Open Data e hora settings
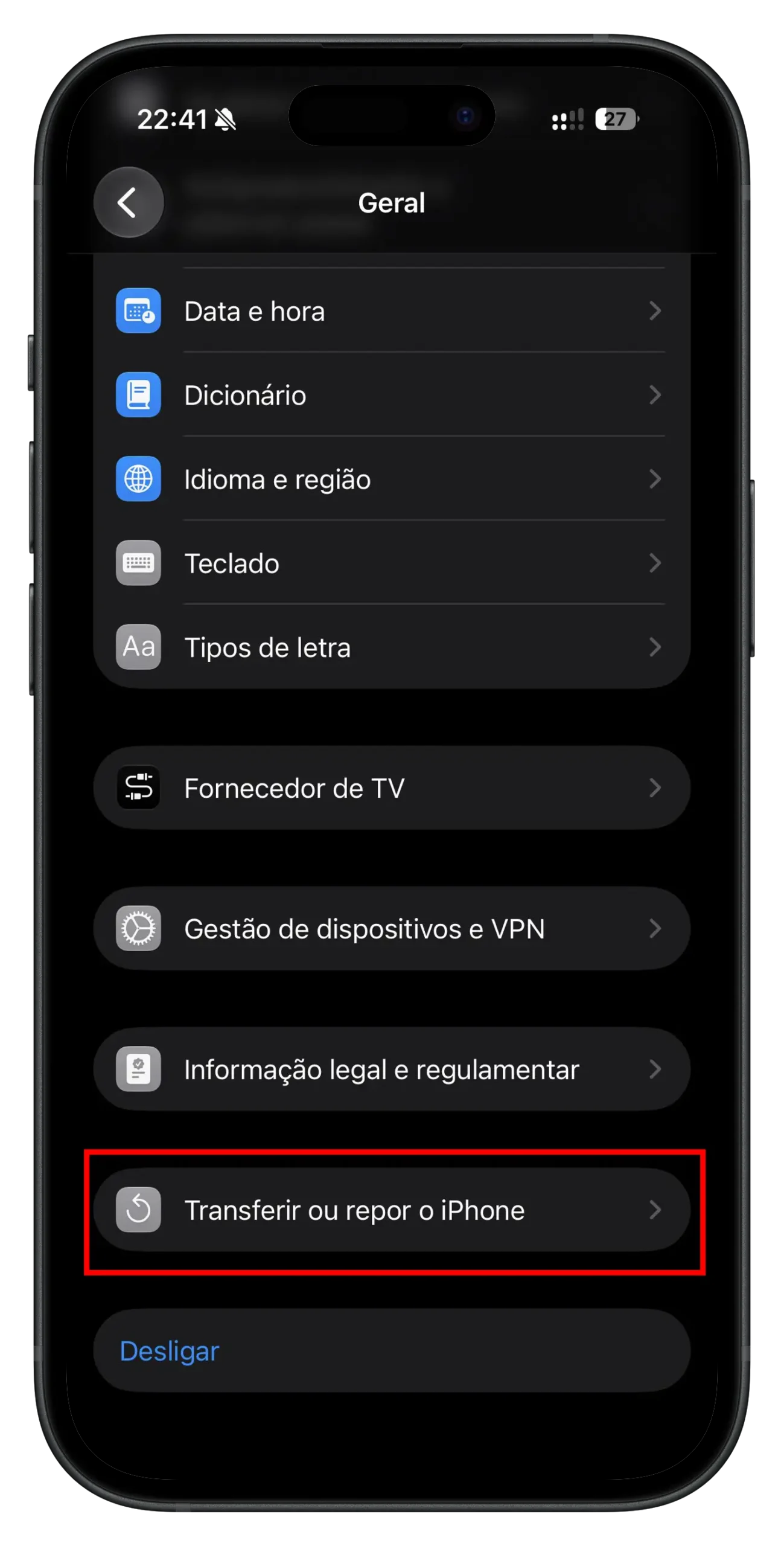The height and width of the screenshot is (1546, 784). (x=391, y=310)
